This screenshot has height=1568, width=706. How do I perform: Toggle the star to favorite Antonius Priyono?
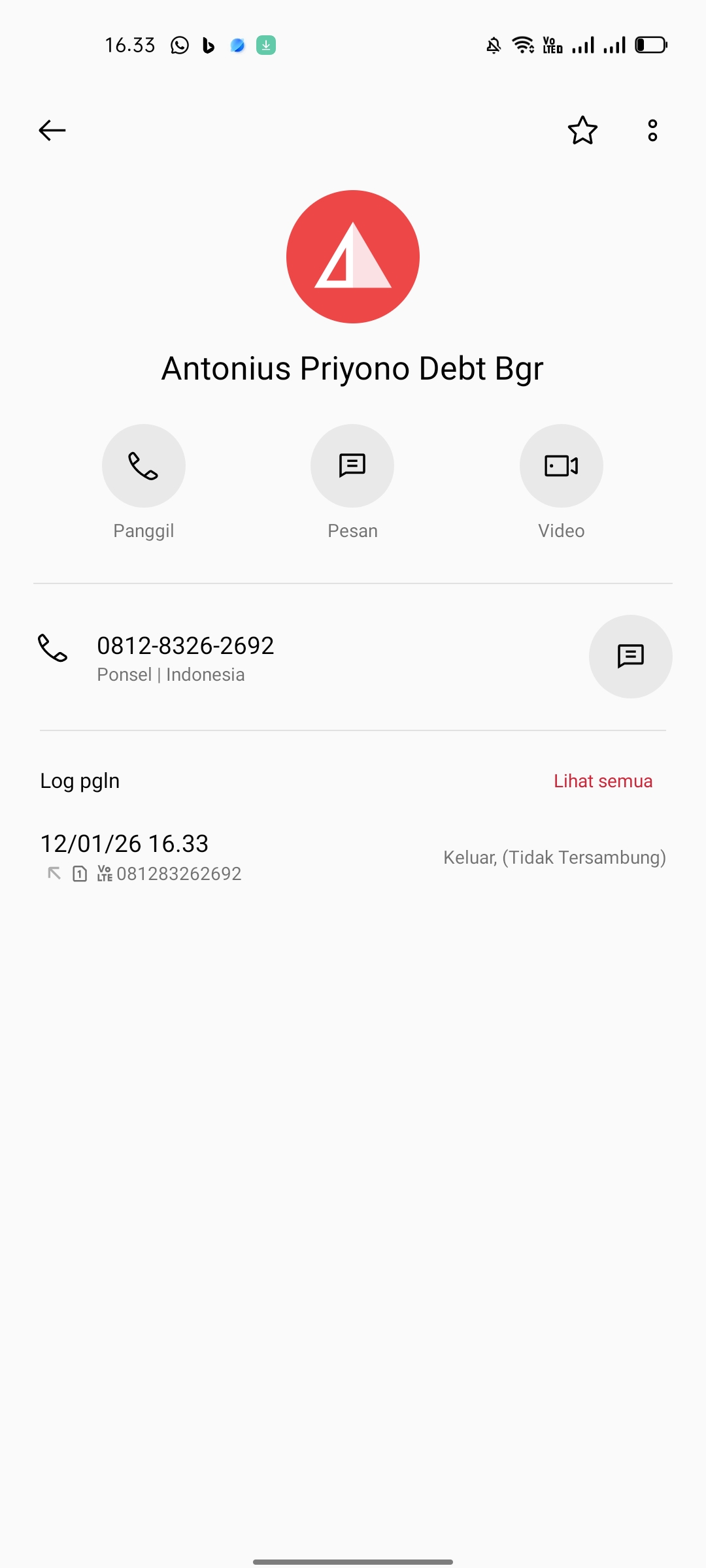point(582,130)
